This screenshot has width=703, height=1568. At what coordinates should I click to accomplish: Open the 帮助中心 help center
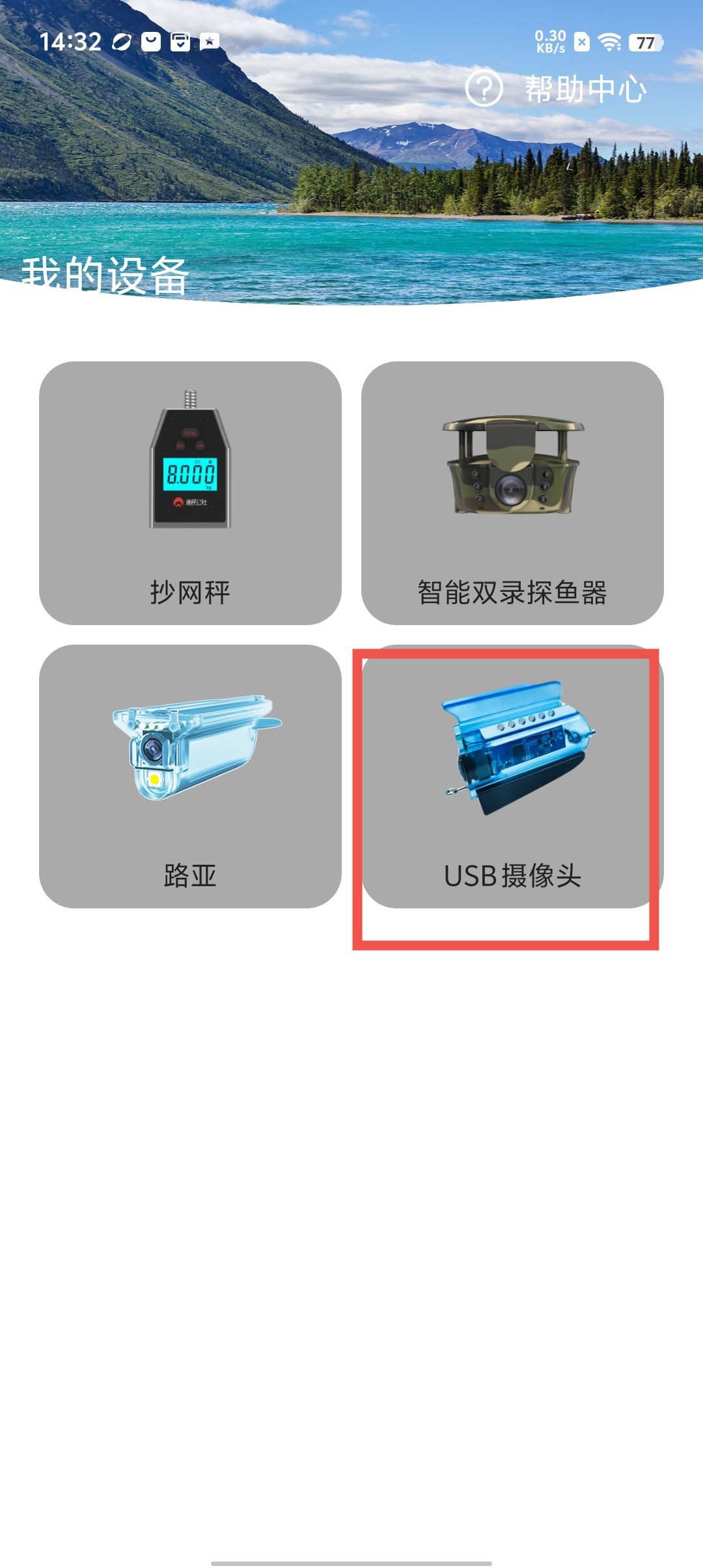557,89
